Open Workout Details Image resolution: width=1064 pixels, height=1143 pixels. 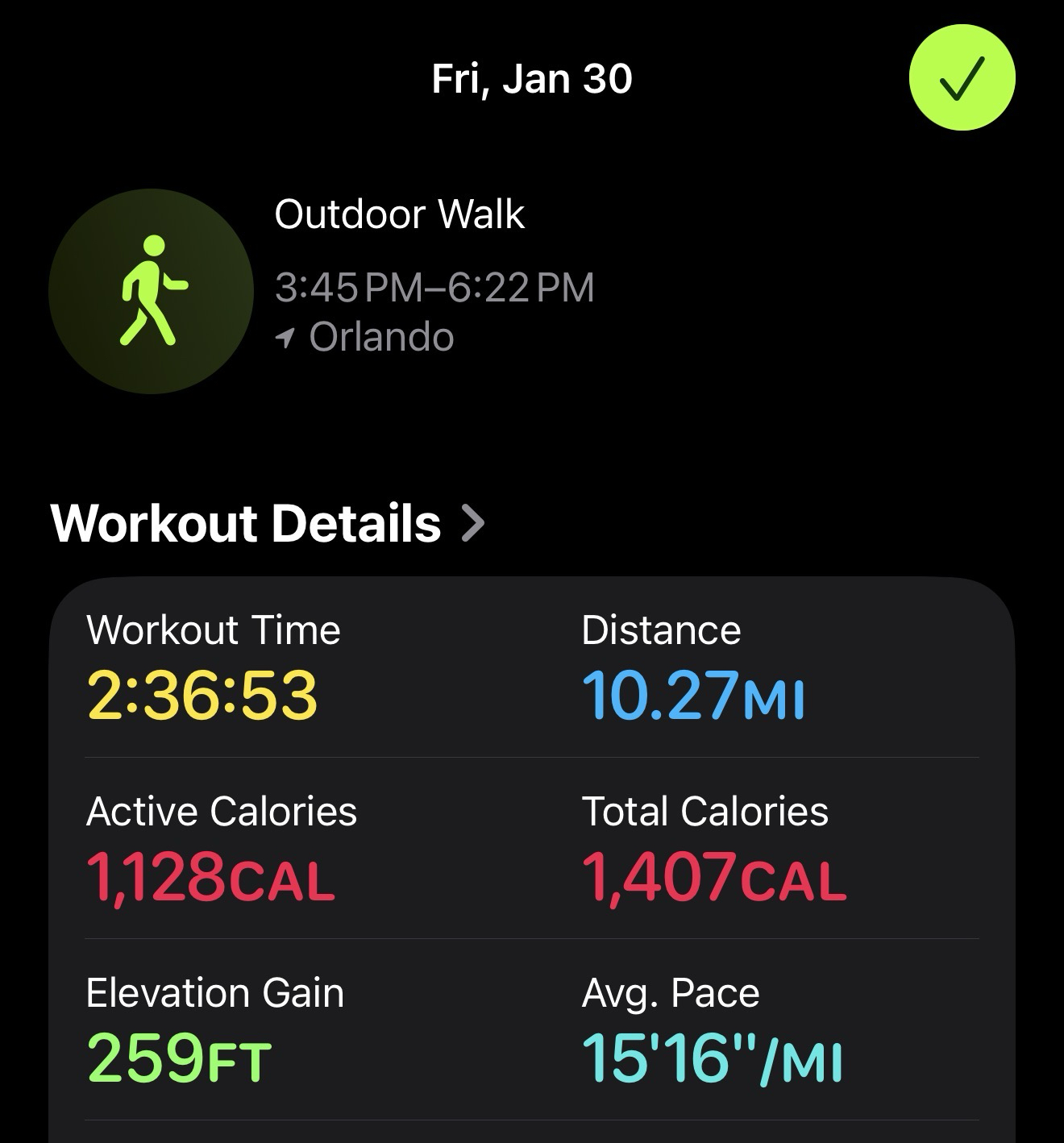tap(268, 523)
